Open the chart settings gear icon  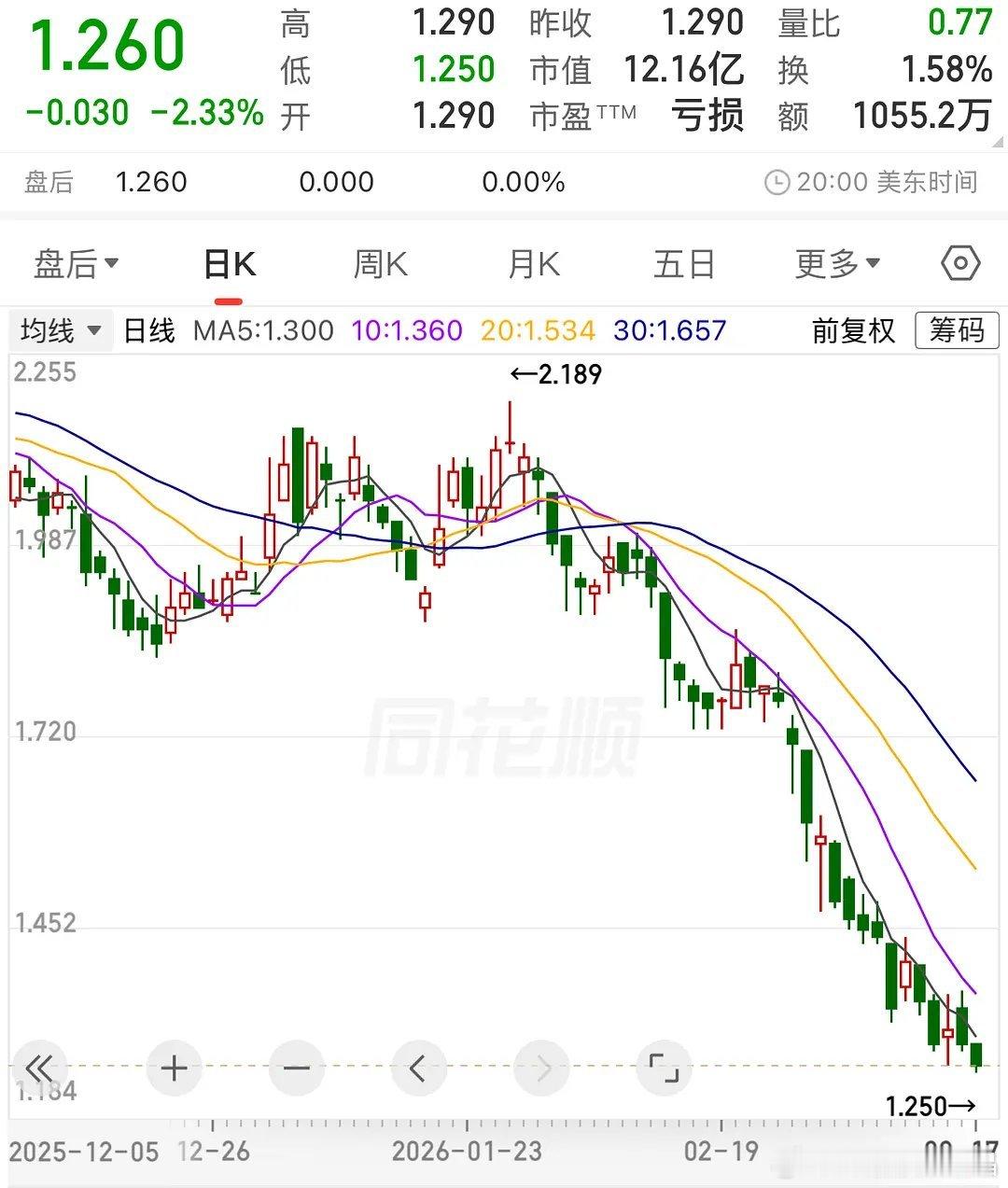click(x=959, y=263)
